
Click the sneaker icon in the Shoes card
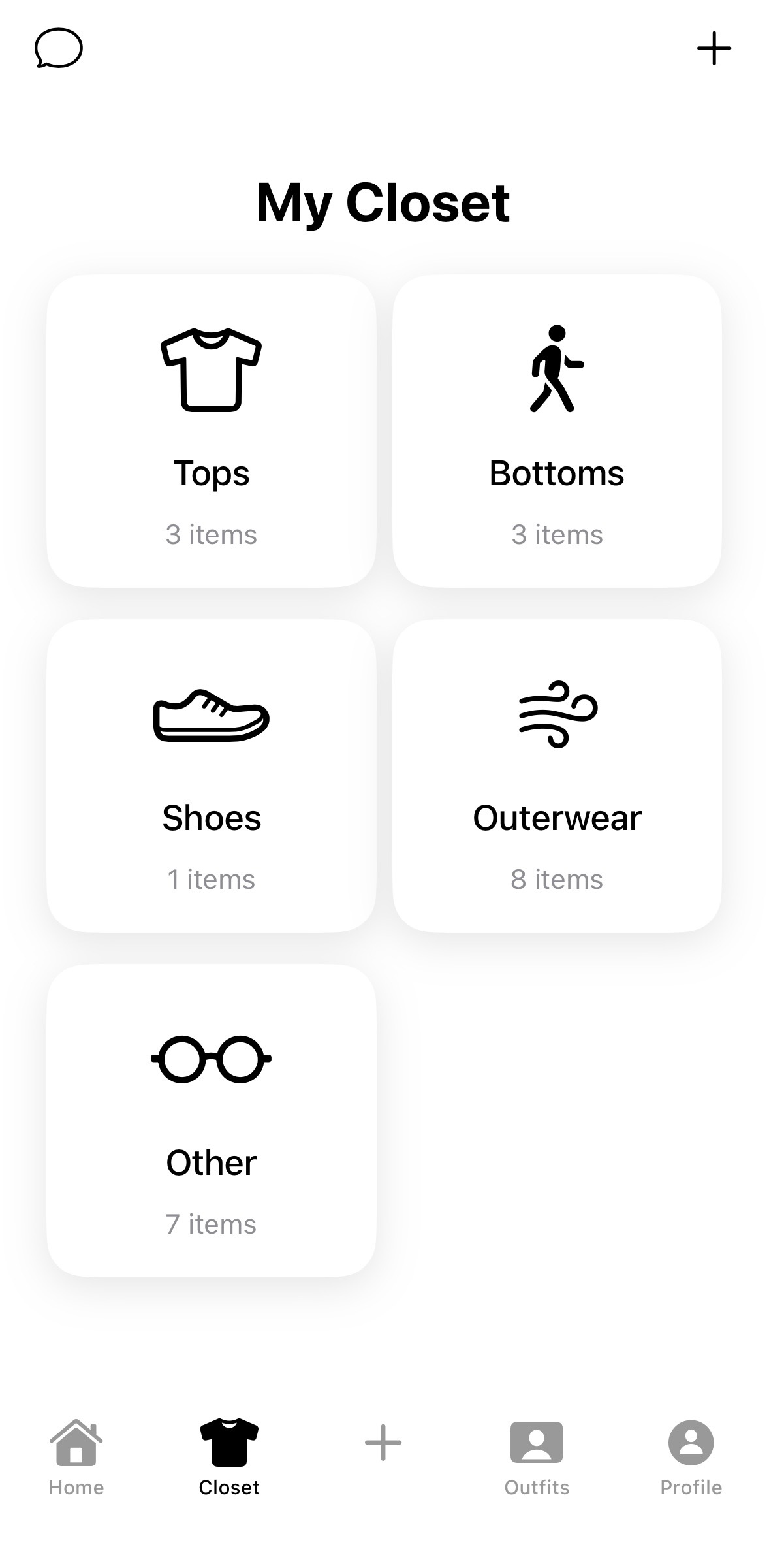pos(210,716)
